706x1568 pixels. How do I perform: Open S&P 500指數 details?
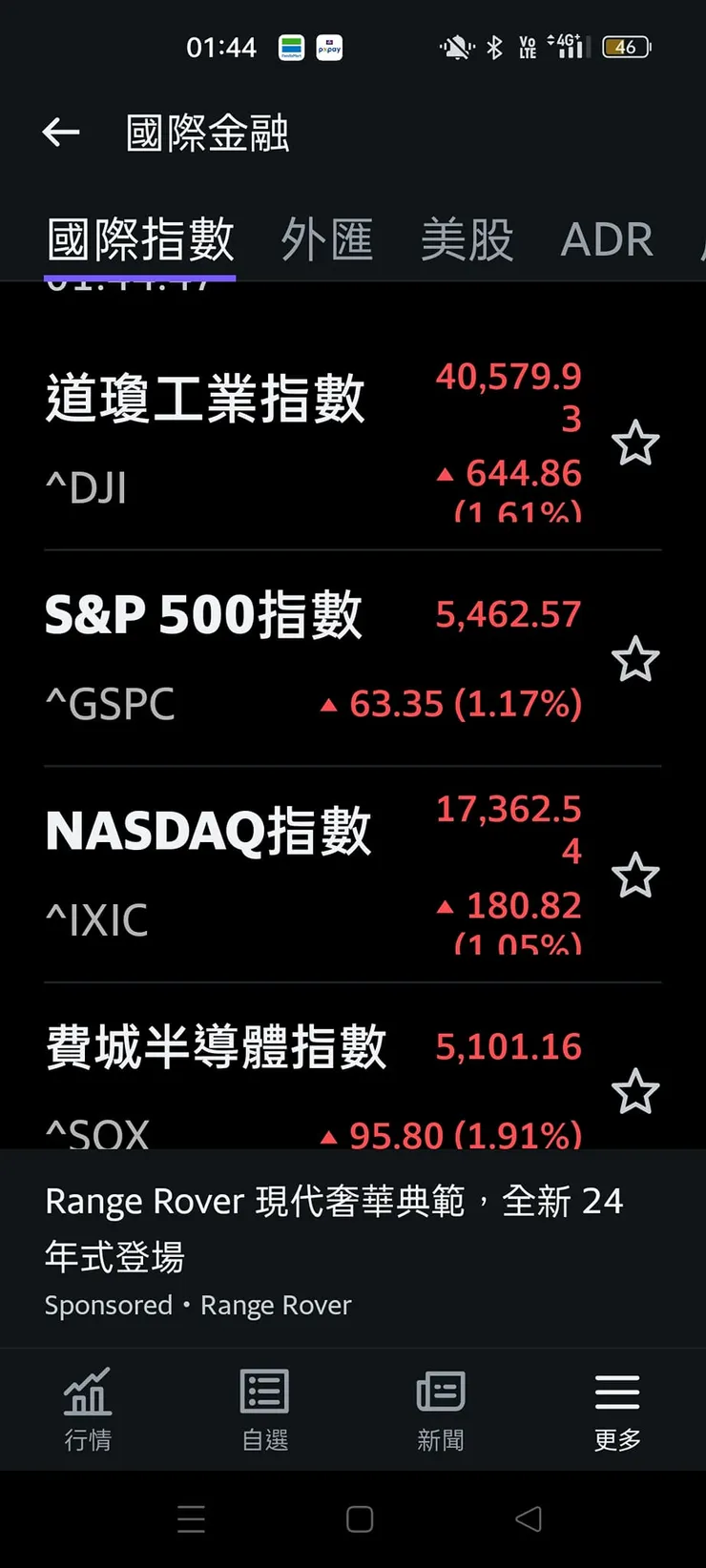click(203, 615)
